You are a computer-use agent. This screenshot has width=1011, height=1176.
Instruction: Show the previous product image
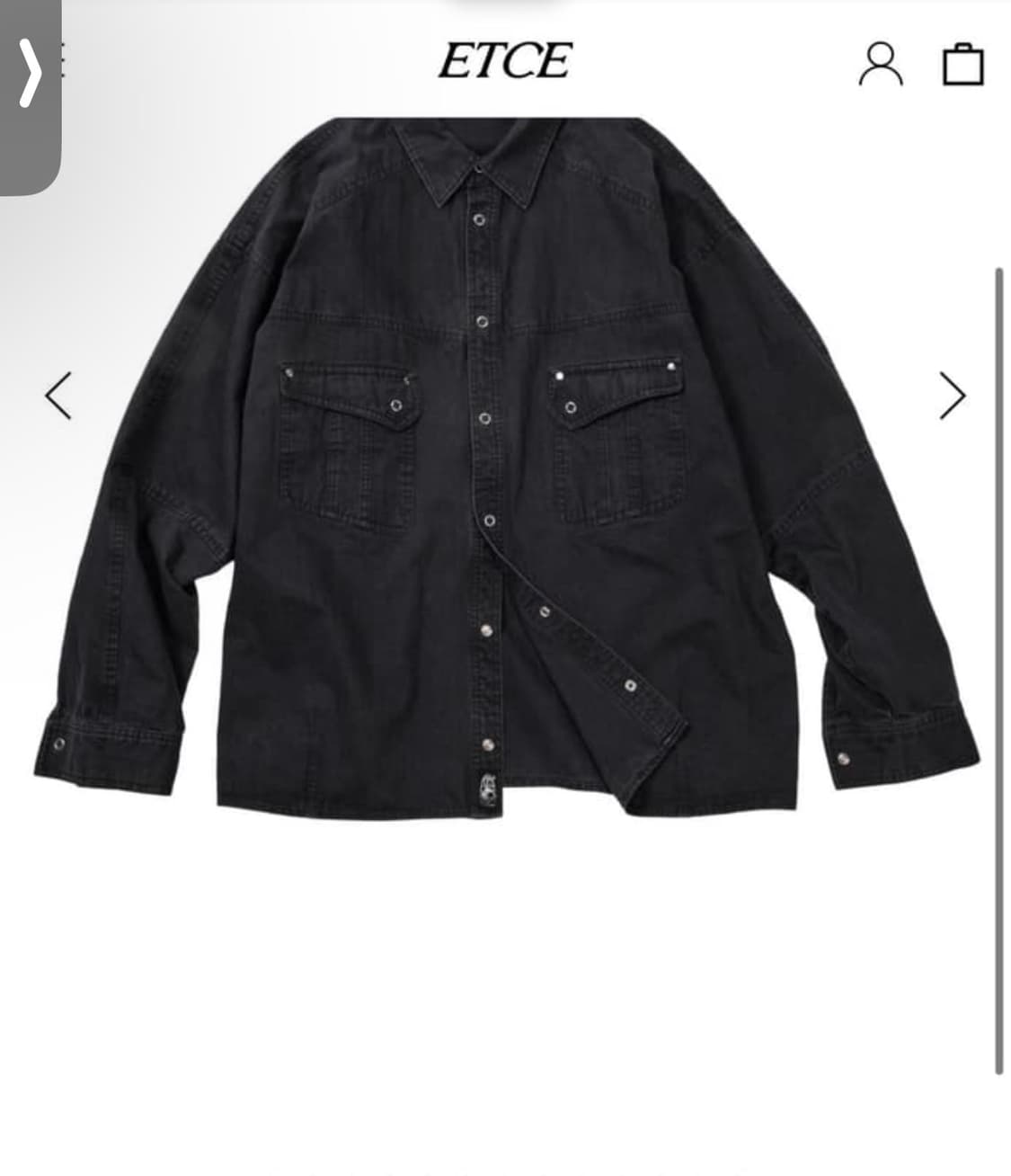click(x=58, y=396)
